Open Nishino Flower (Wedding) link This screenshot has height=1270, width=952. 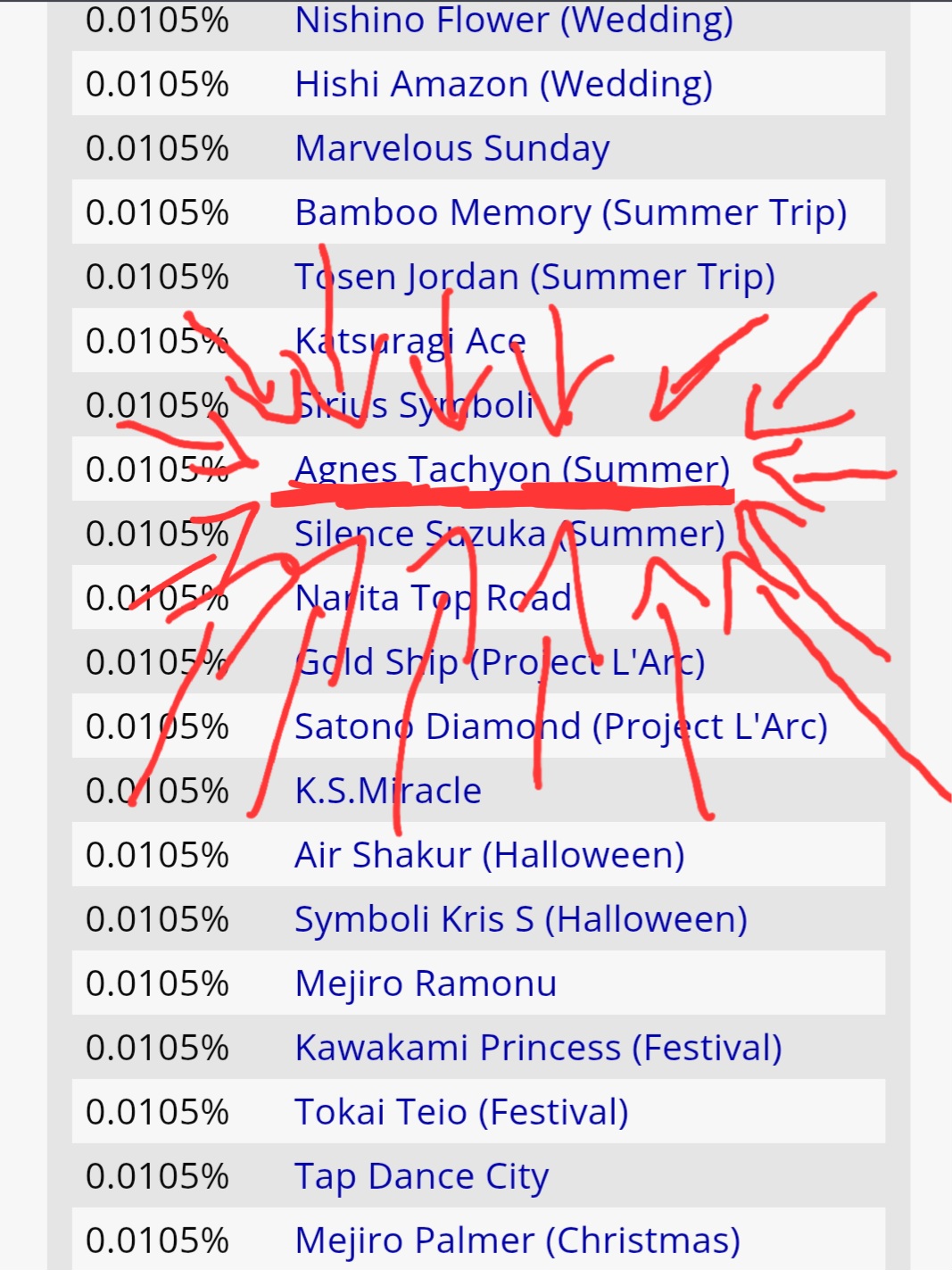513,20
